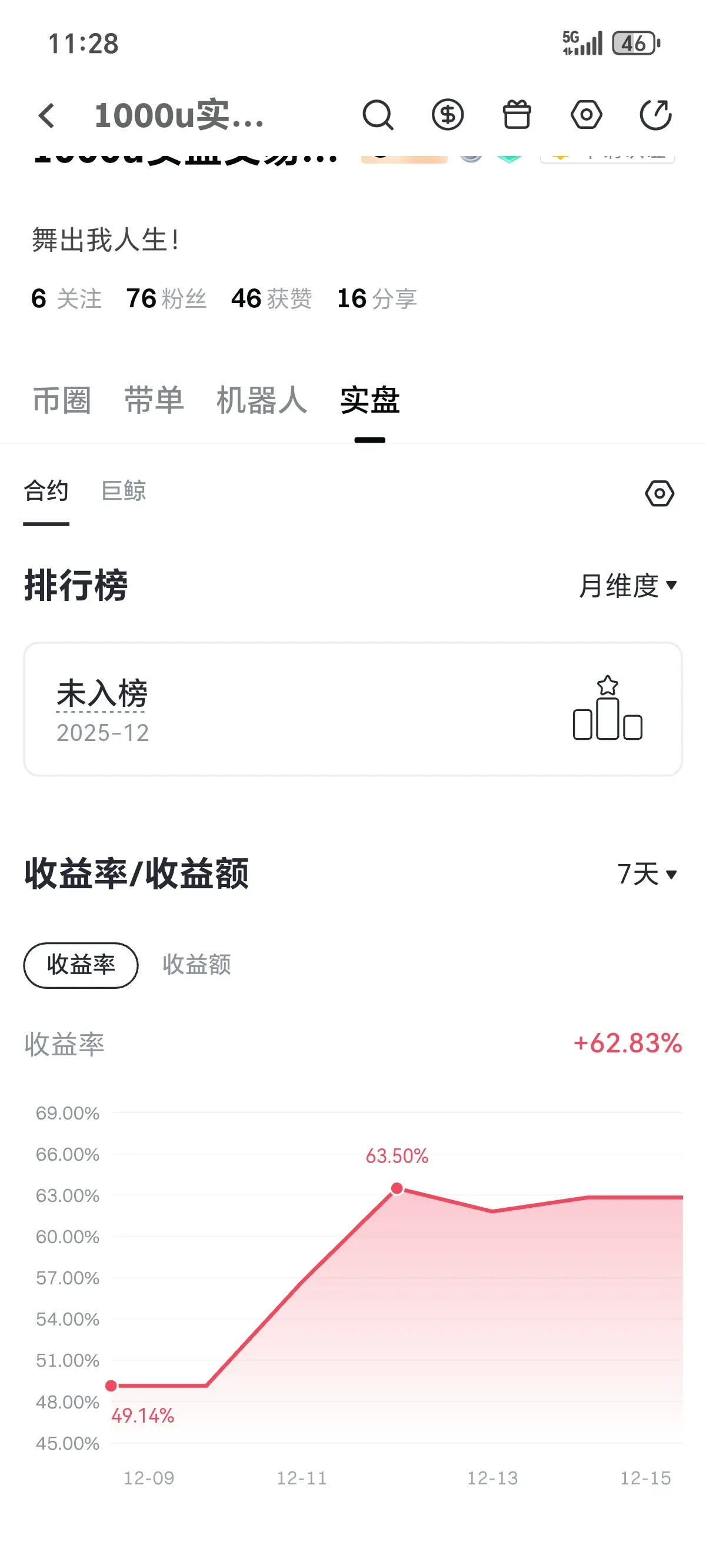Open the search icon in header

click(x=378, y=115)
